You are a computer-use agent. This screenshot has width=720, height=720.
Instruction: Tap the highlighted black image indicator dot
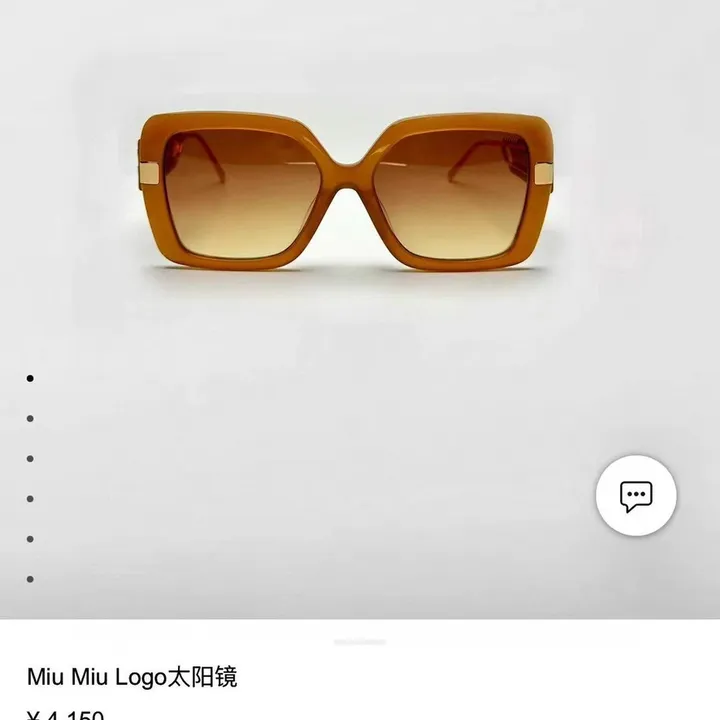pyautogui.click(x=30, y=378)
